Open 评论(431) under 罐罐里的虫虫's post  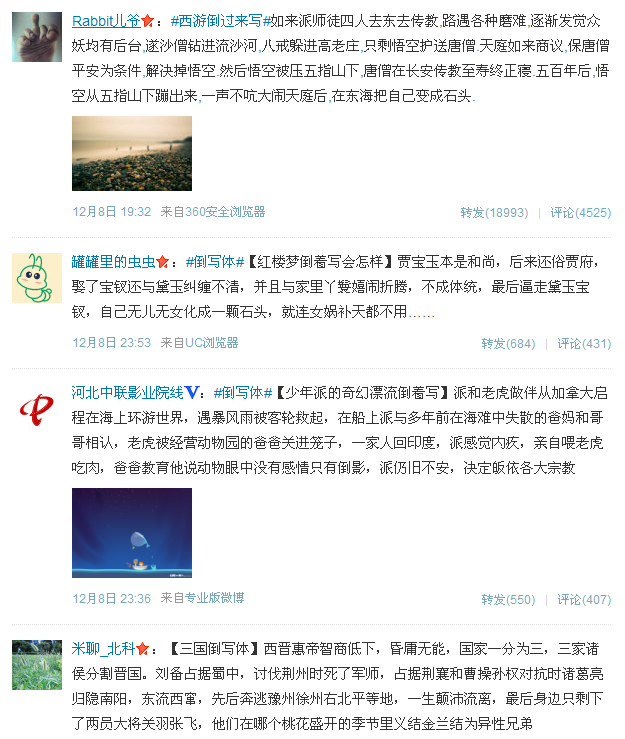coord(584,343)
